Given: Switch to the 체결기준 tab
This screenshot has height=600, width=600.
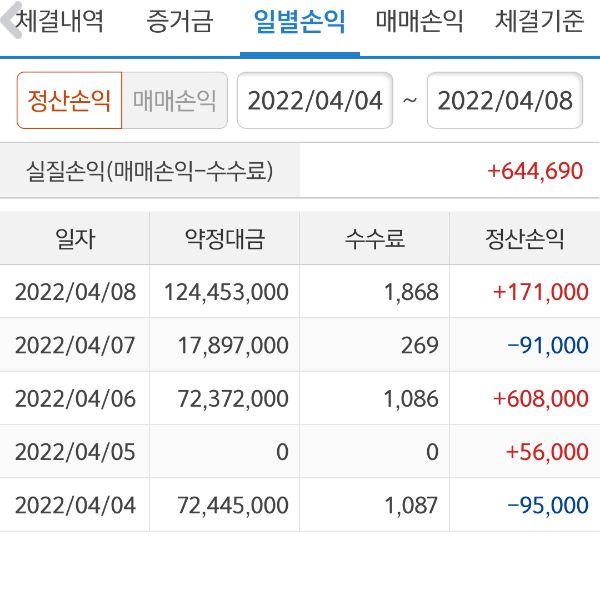Looking at the screenshot, I should click(x=539, y=22).
